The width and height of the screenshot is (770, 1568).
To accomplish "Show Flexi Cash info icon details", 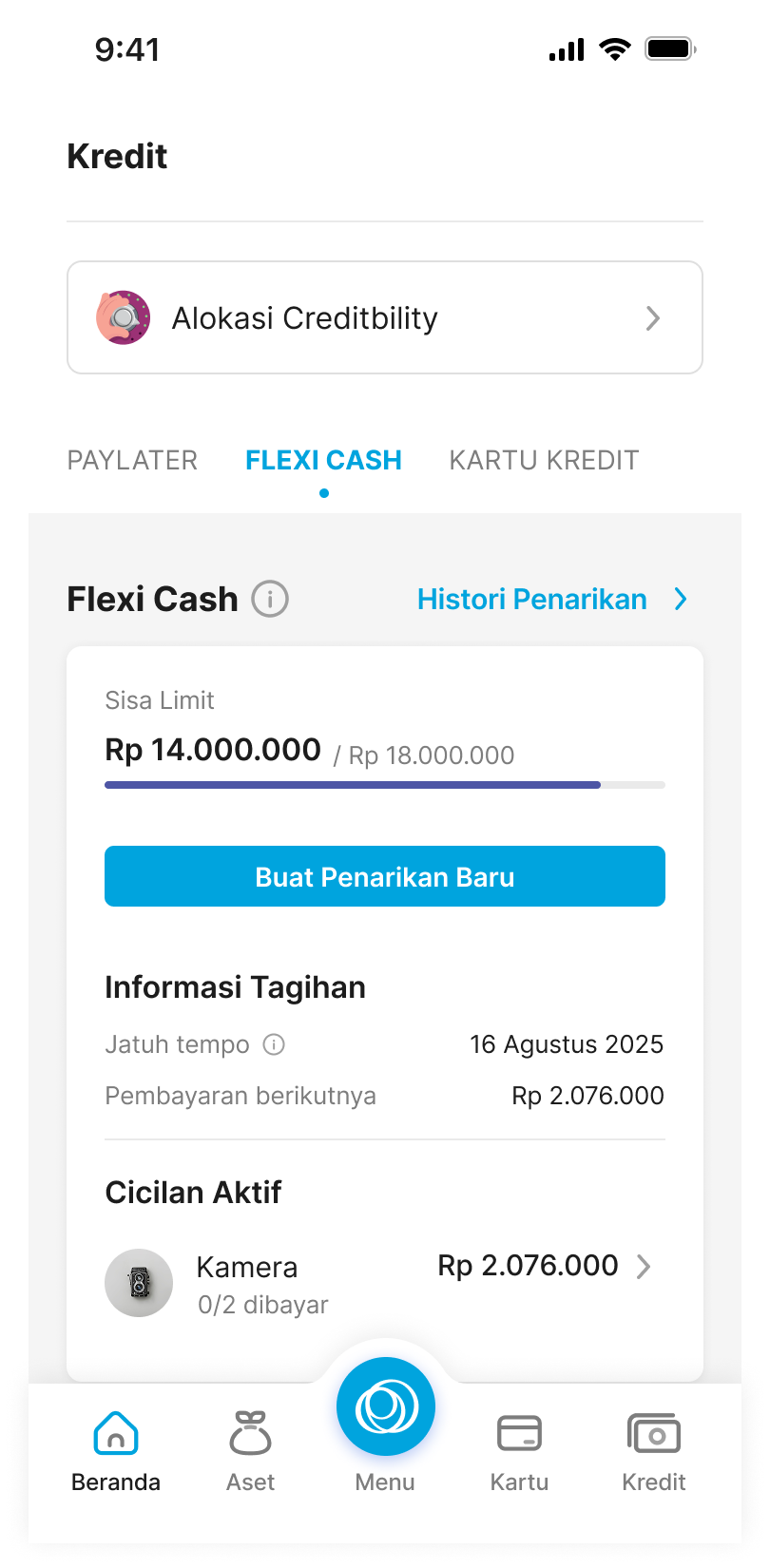I will click(270, 600).
